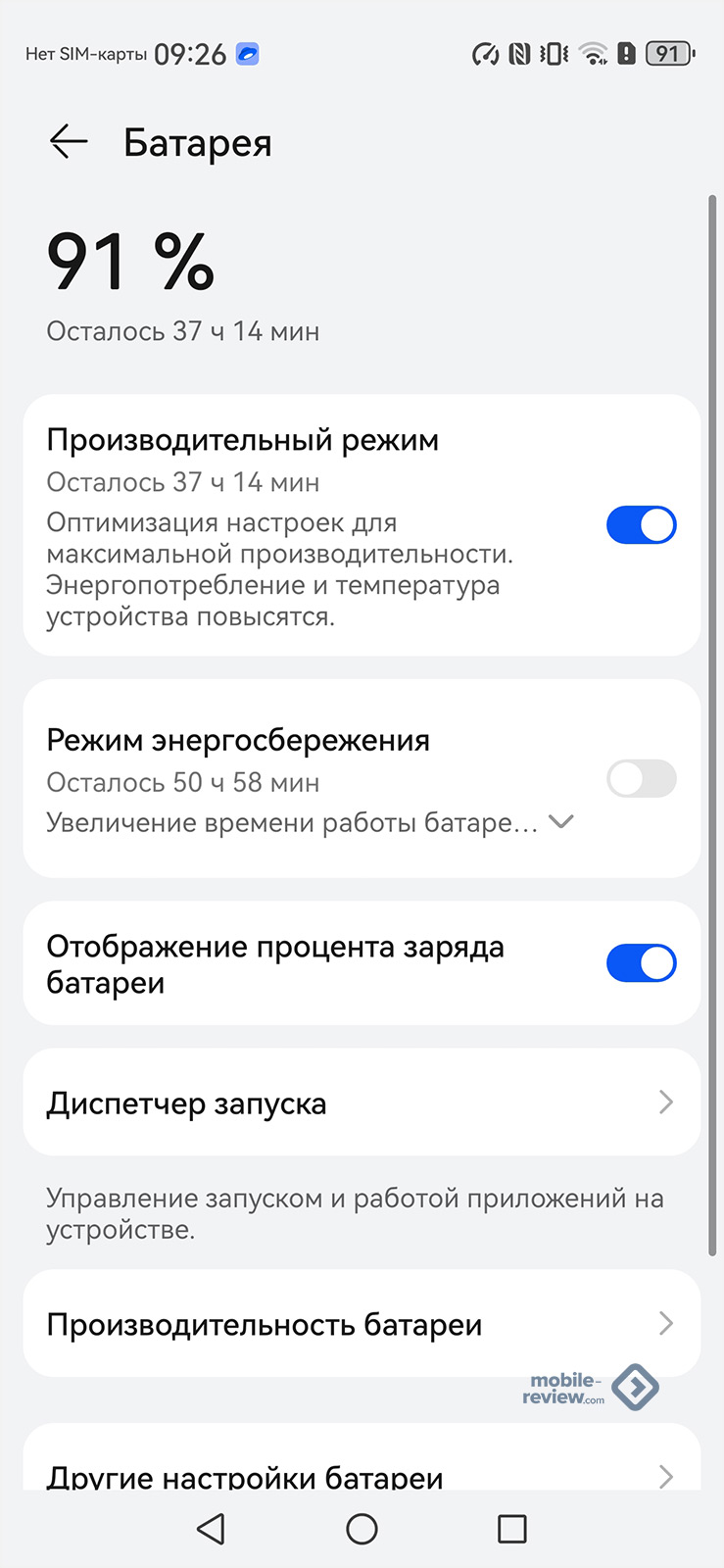
Task: Turn off Отображение процента заряда батареи
Action: pyautogui.click(x=641, y=963)
